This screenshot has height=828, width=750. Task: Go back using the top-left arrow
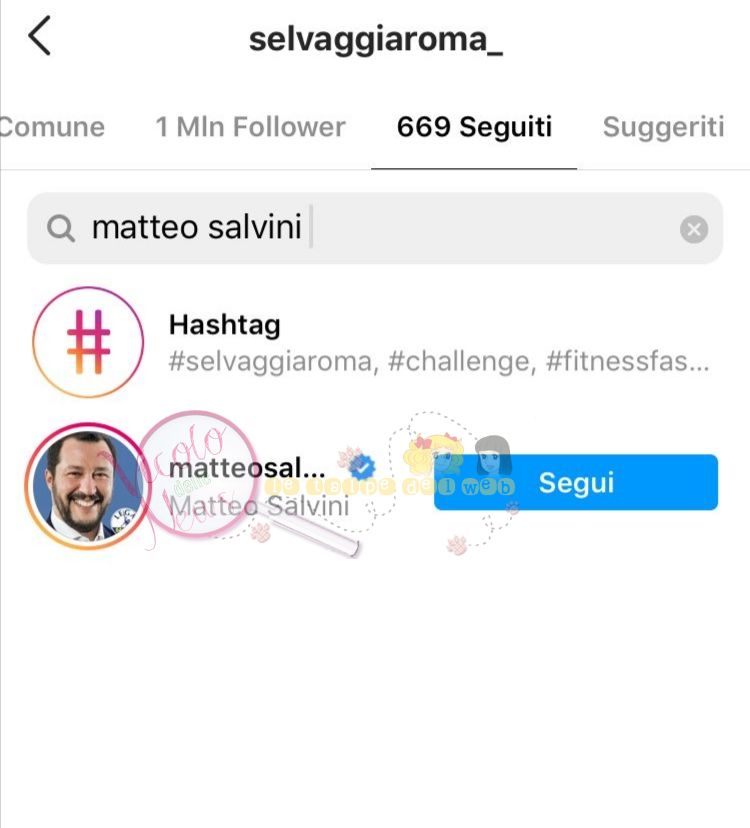pos(39,37)
